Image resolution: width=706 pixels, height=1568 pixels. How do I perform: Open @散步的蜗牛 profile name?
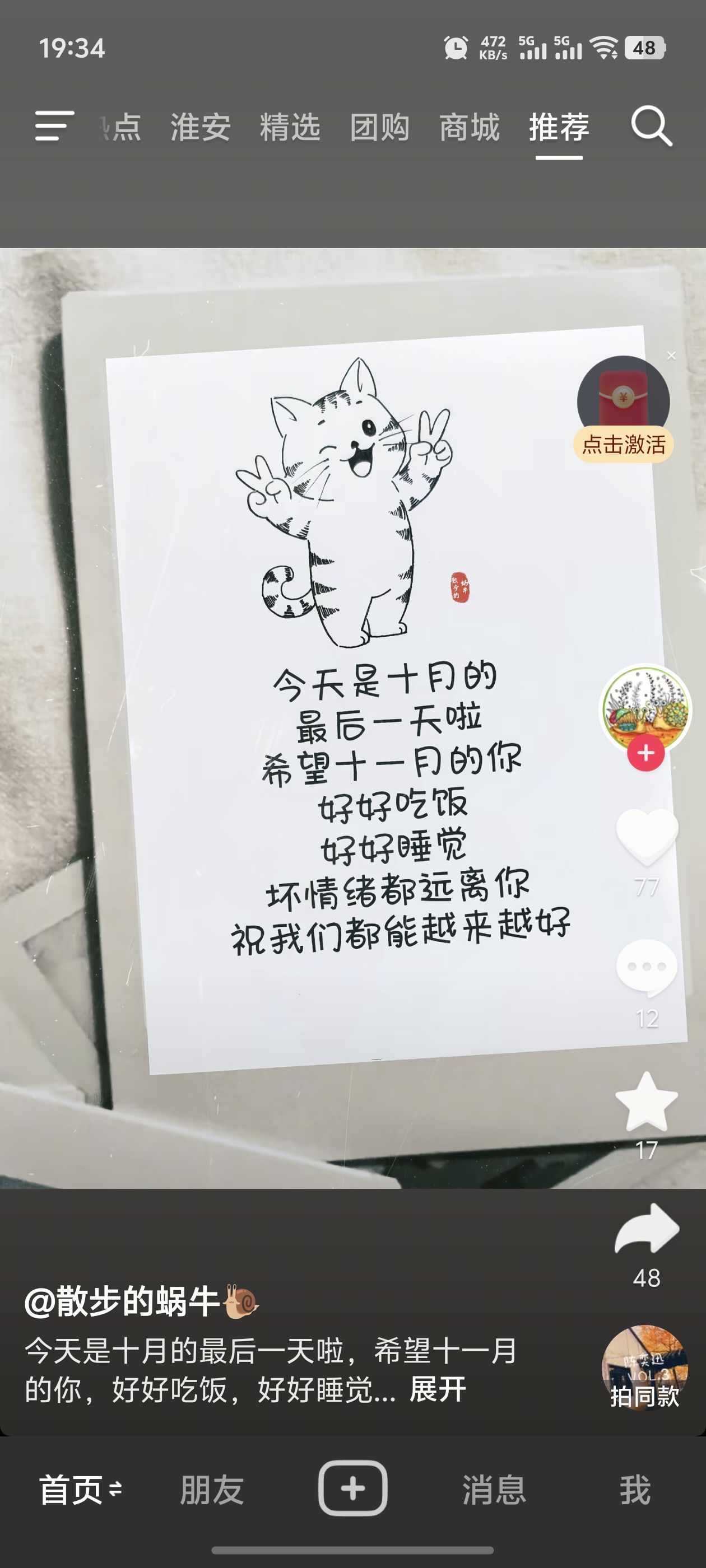point(122,1301)
